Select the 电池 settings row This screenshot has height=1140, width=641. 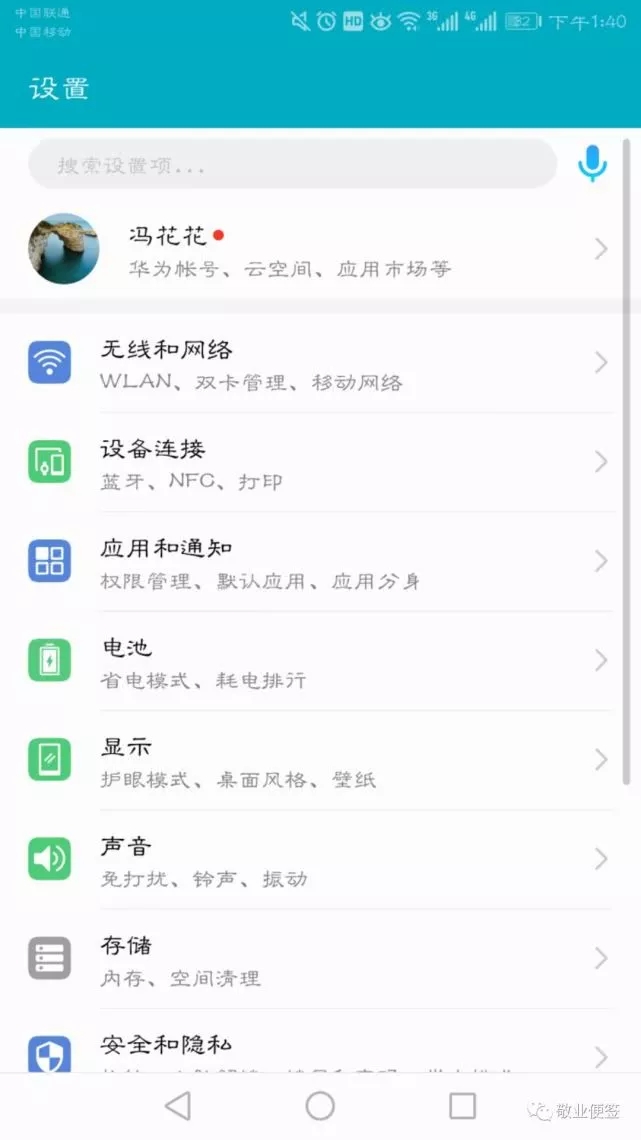point(320,661)
